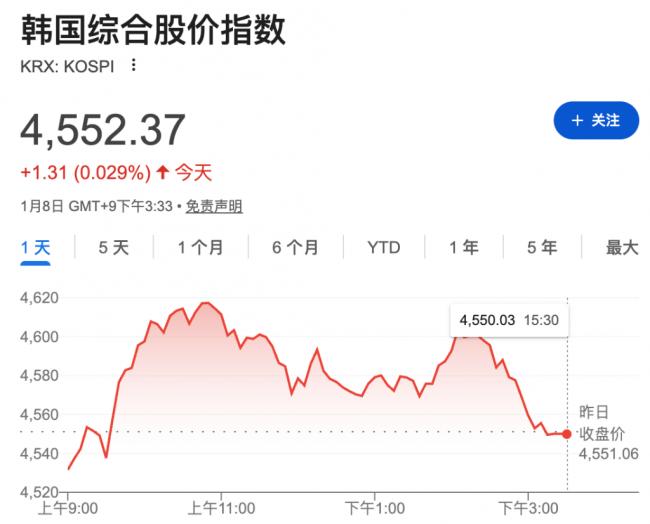
Task: Select the 1 天 range tab
Action: click(35, 248)
